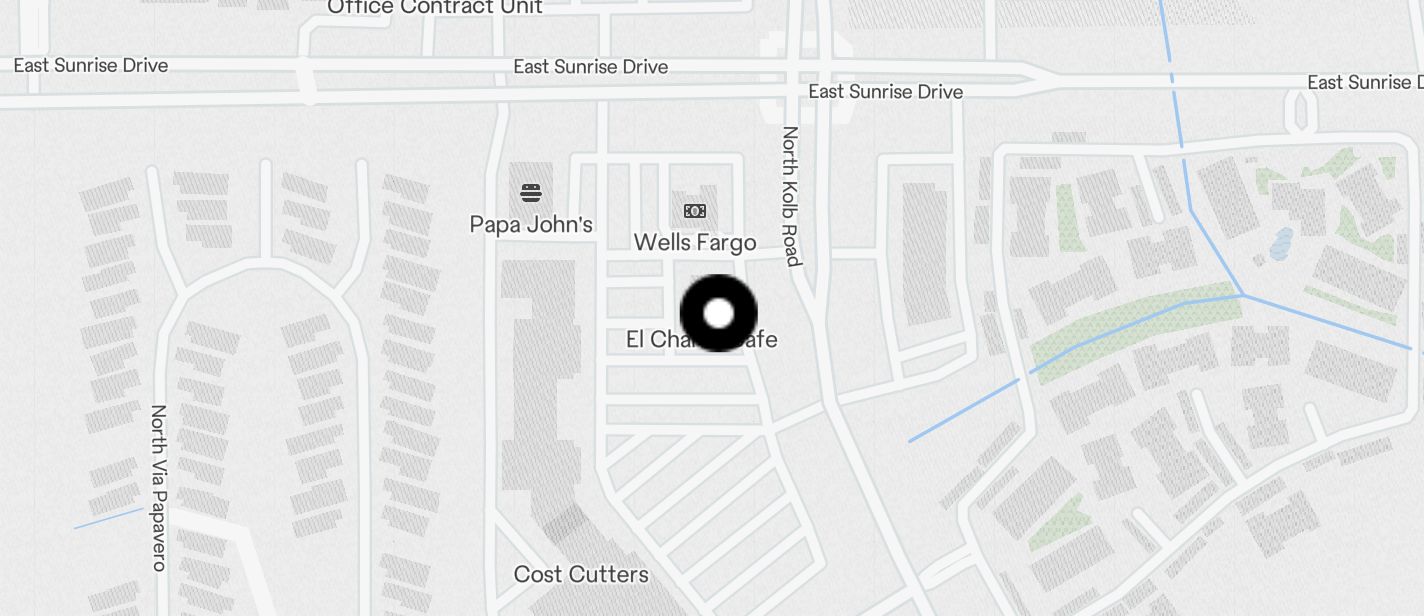Screen dimensions: 1424x616
Task: Tap the black location pin marker
Action: (x=718, y=313)
